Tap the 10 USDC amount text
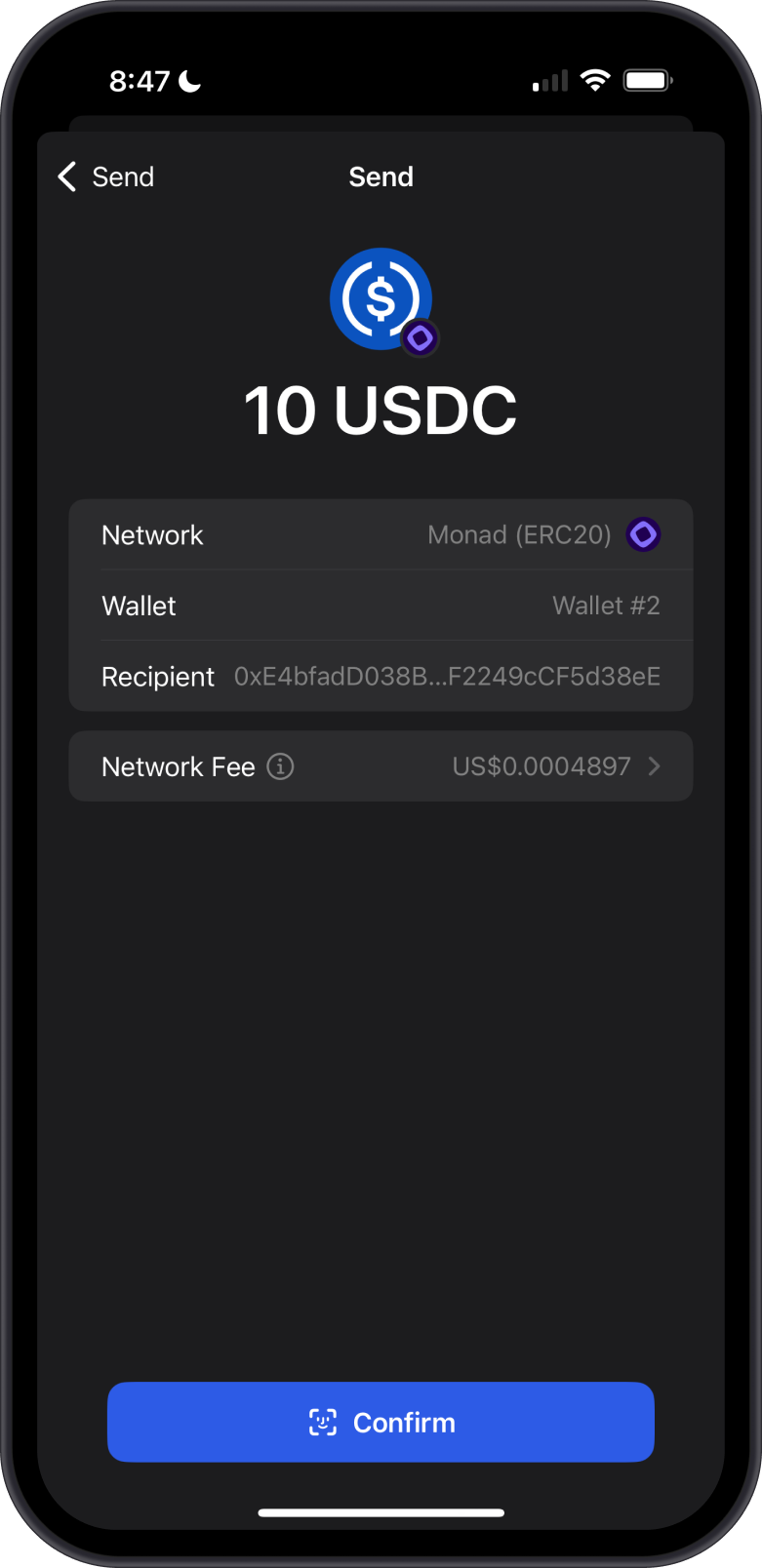Screen dimensions: 762x1568 [x=381, y=410]
